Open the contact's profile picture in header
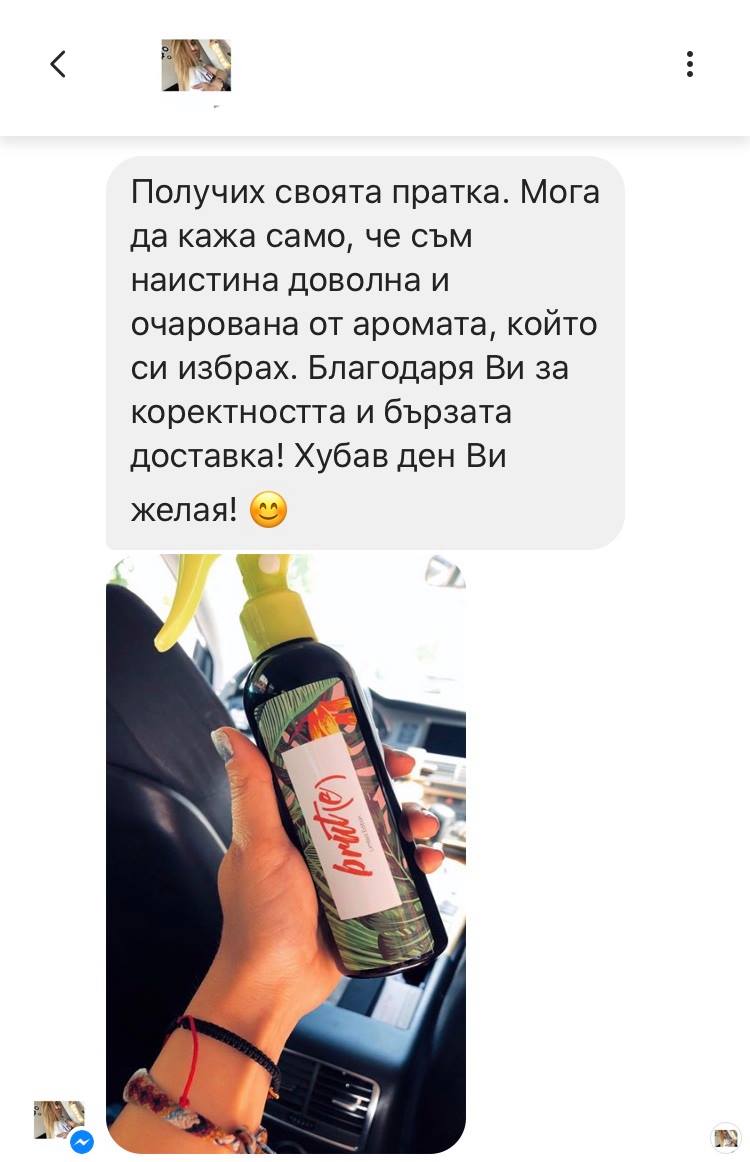750x1162 pixels. coord(196,66)
